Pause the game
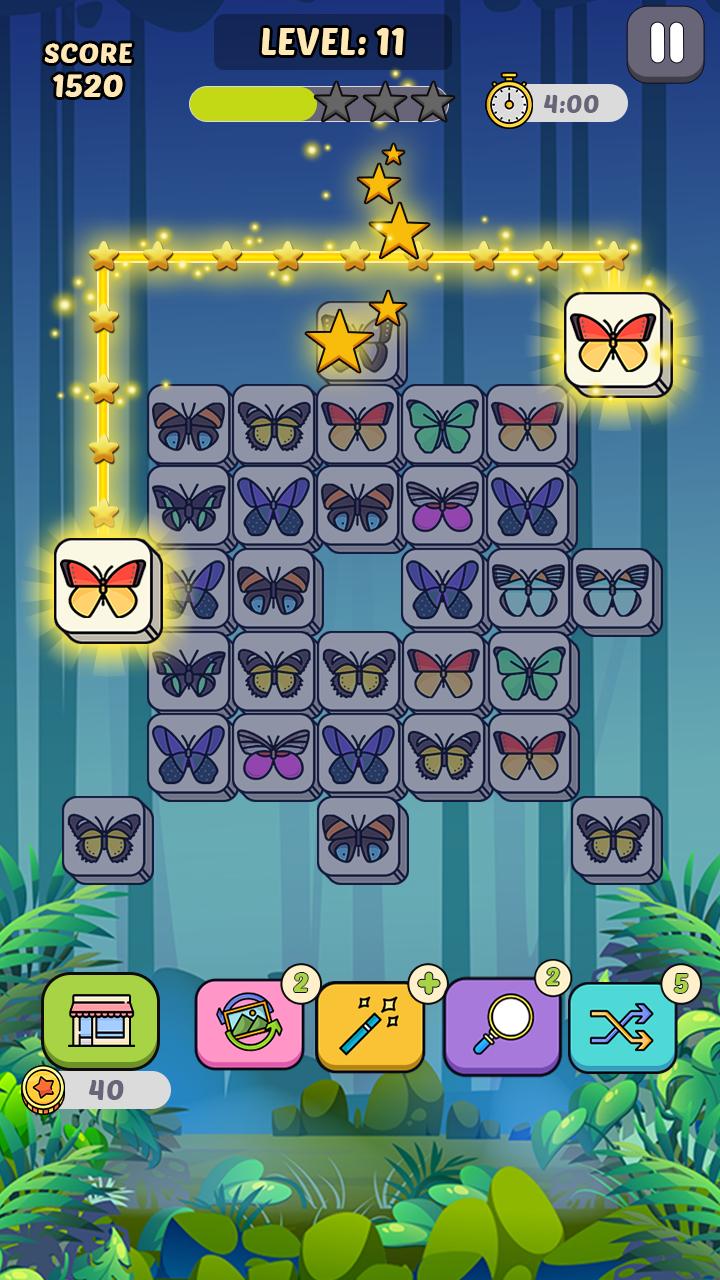Viewport: 720px width, 1280px height. (x=665, y=44)
